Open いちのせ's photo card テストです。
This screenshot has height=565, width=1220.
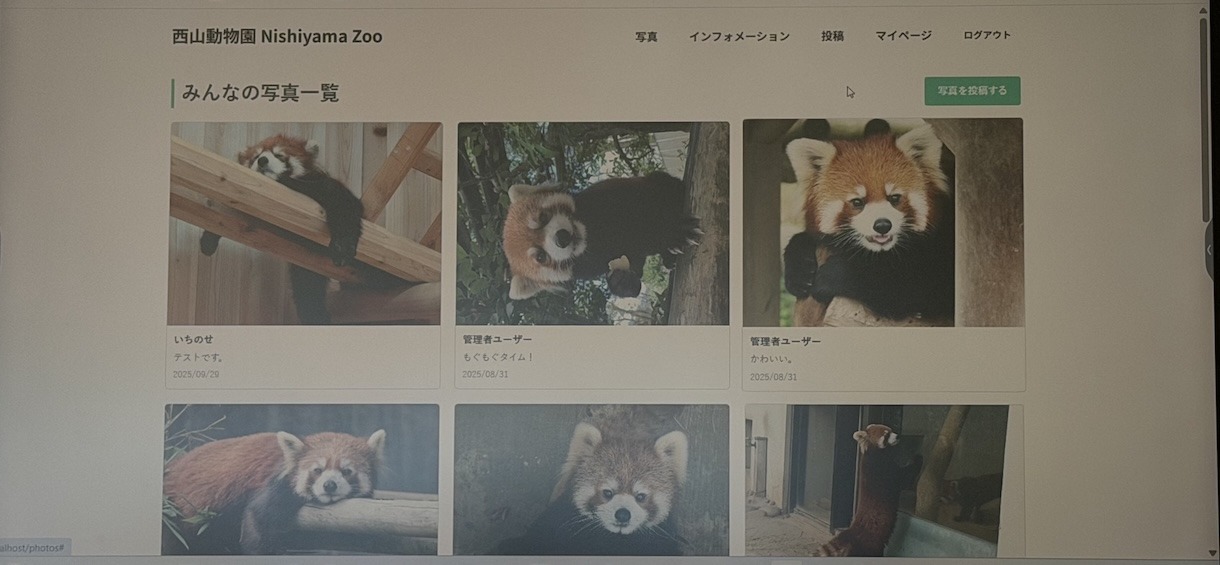click(304, 224)
